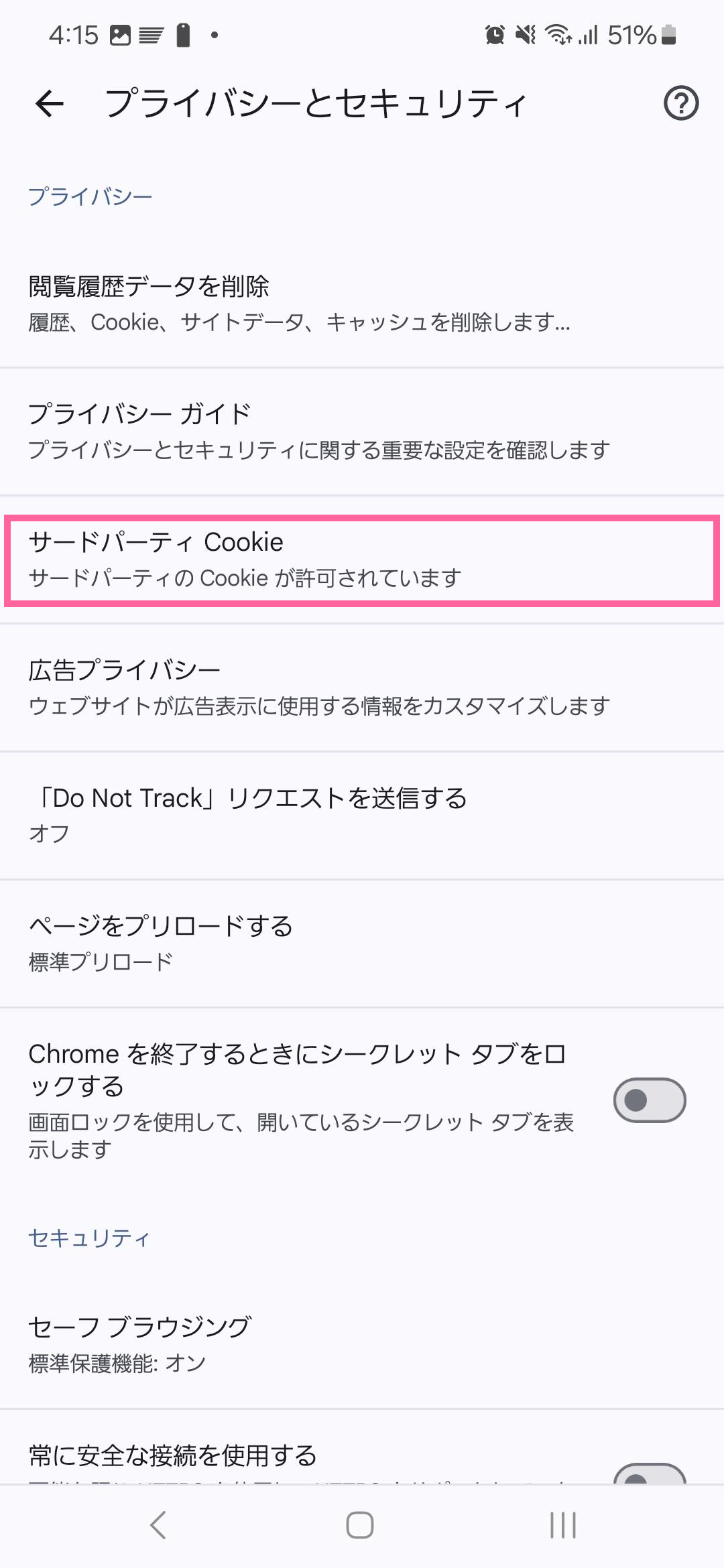Open ページをプリロードする setting
The width and height of the screenshot is (724, 1568).
[362, 943]
